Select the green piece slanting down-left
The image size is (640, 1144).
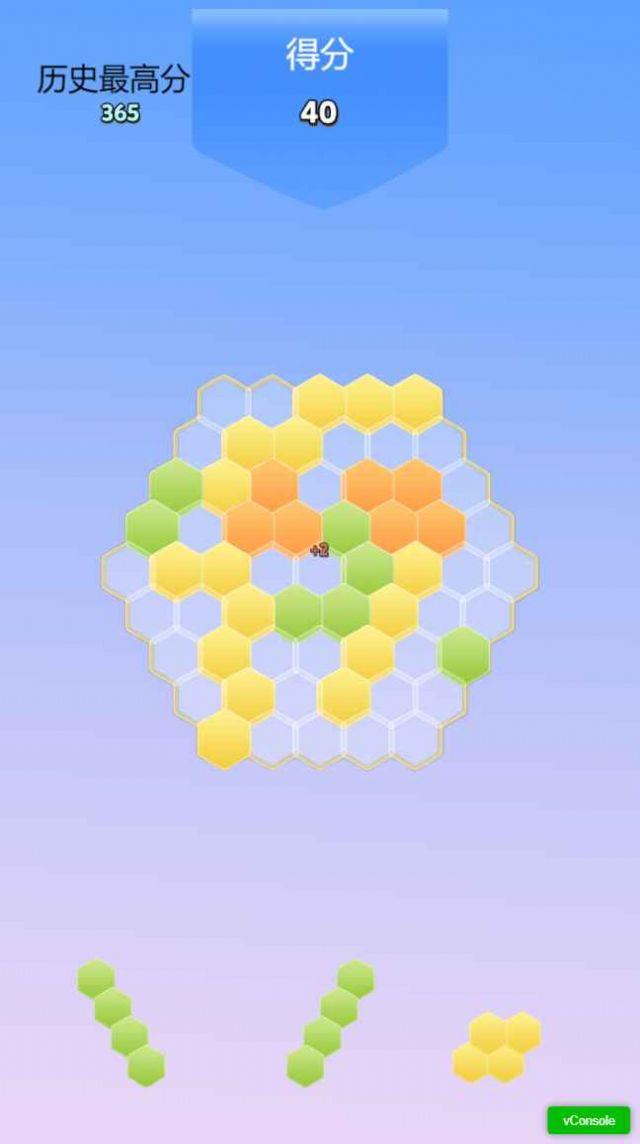coord(330,1023)
